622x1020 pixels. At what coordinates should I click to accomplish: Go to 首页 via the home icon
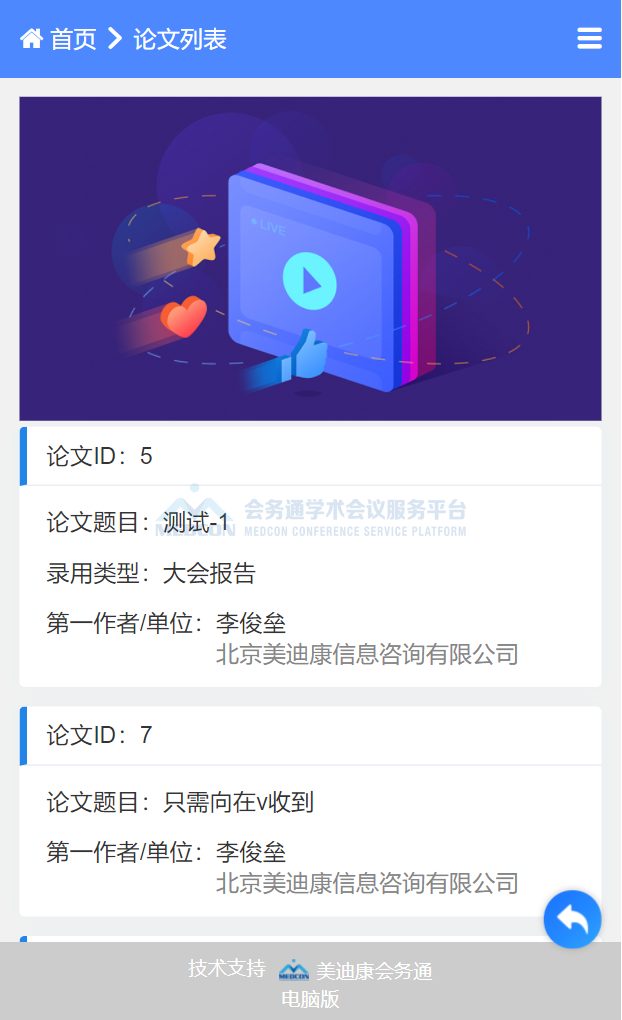(x=32, y=39)
